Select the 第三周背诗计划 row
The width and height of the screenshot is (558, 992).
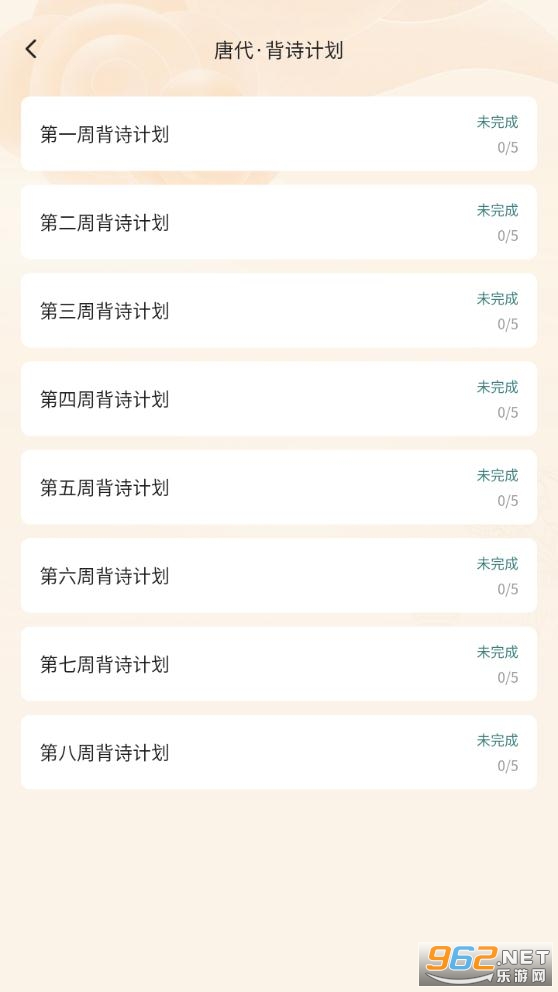pyautogui.click(x=279, y=311)
